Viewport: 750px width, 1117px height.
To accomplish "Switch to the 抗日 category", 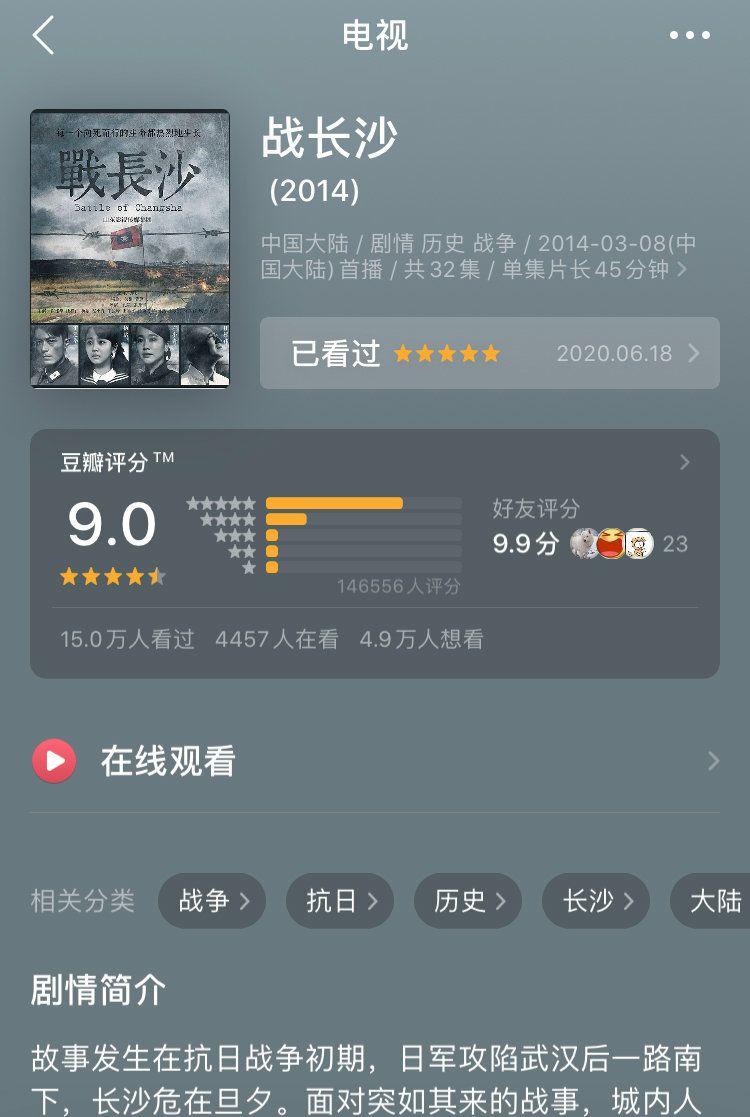I will [x=340, y=900].
